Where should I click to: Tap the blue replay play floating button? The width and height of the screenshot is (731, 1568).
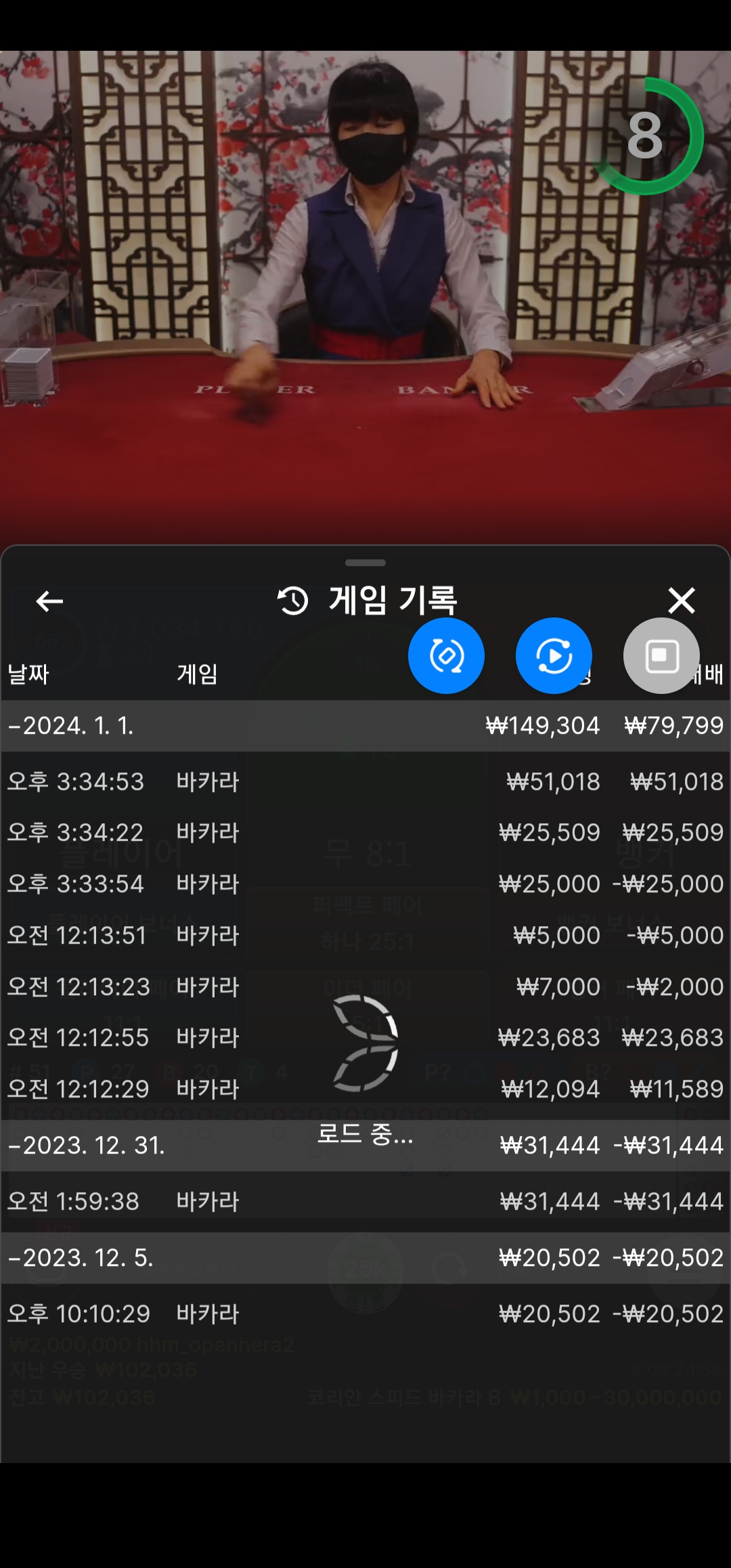coord(554,655)
